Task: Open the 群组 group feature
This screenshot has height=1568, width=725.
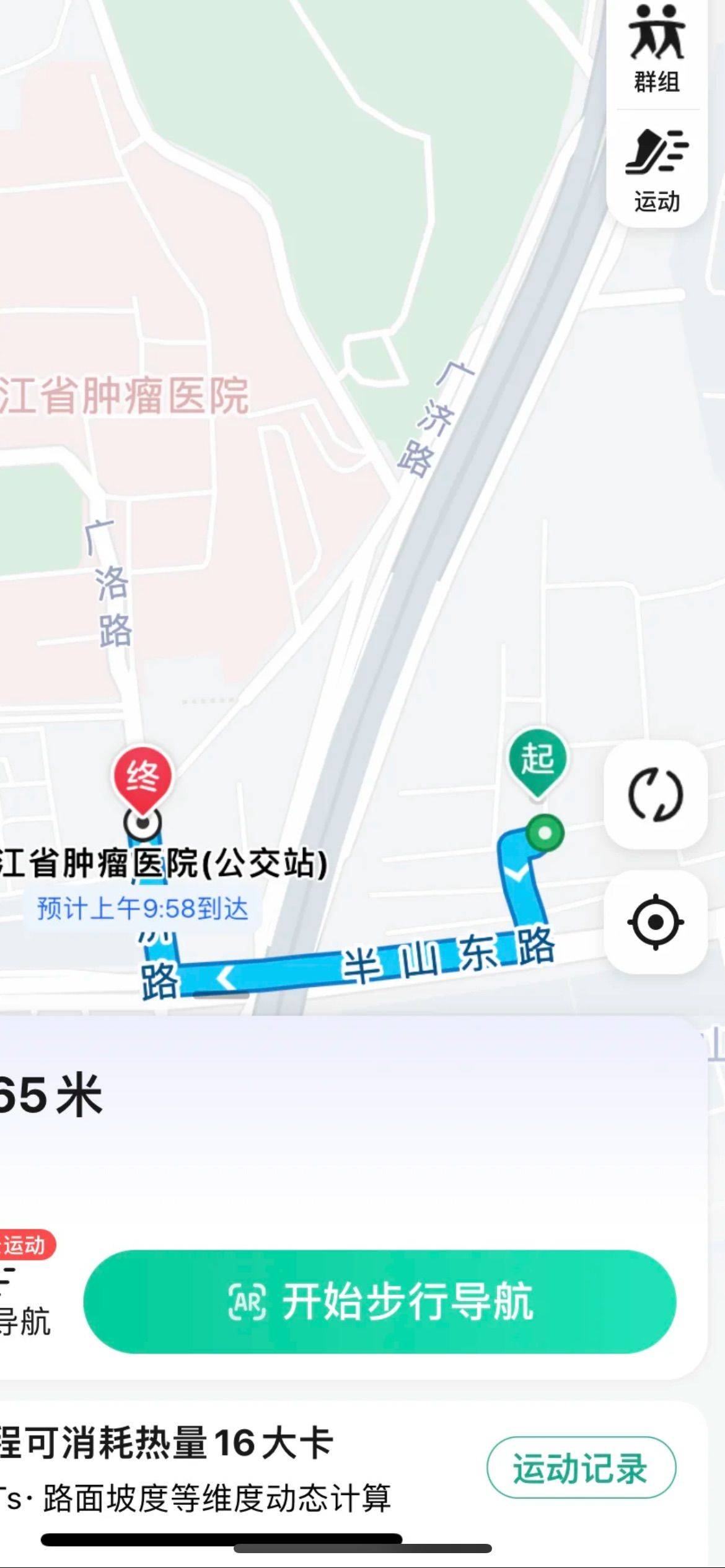Action: (657, 50)
